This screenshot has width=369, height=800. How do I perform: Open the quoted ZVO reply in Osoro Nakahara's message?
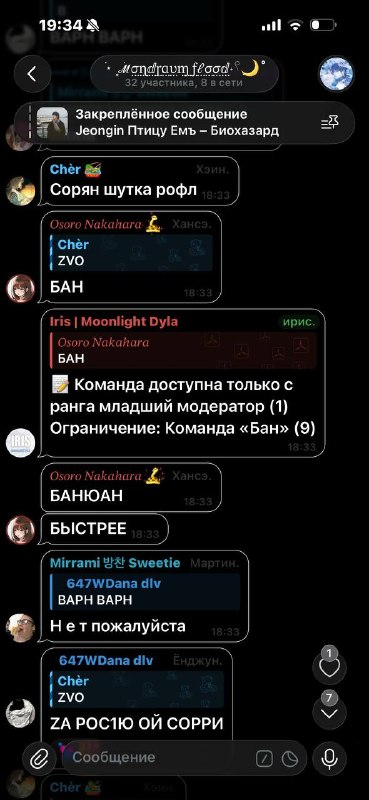132,253
